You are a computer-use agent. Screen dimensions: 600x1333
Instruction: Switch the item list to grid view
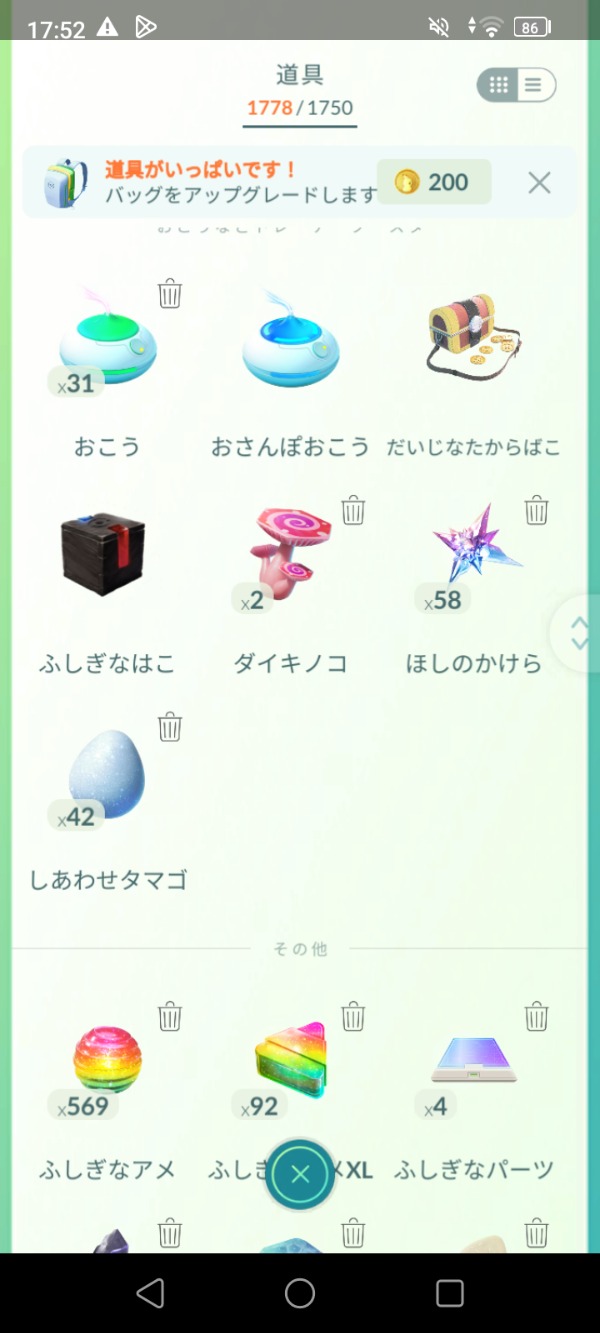pos(500,85)
